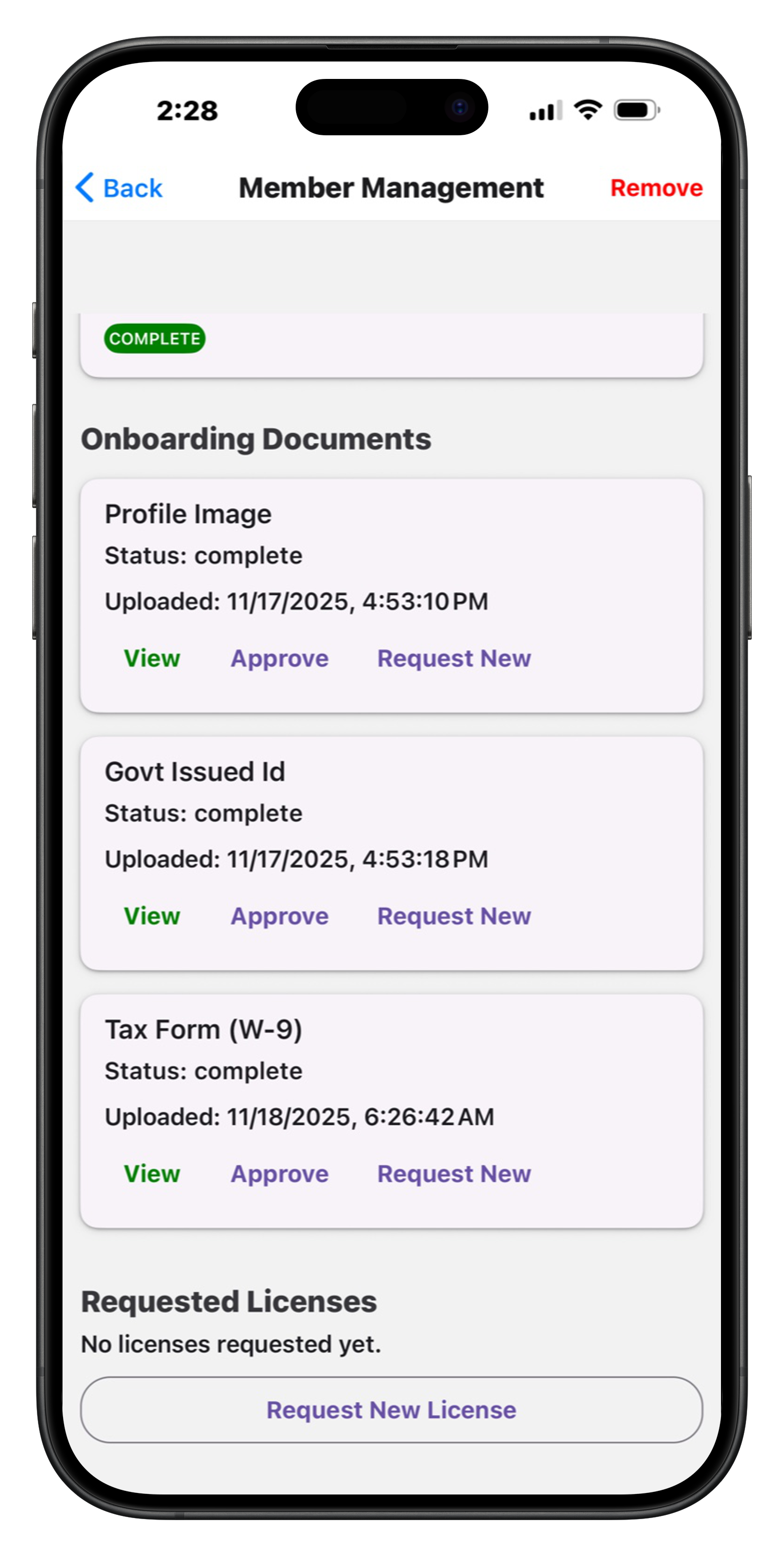This screenshot has width=784, height=1556.
Task: Tap Remove to remove this member
Action: [x=656, y=188]
